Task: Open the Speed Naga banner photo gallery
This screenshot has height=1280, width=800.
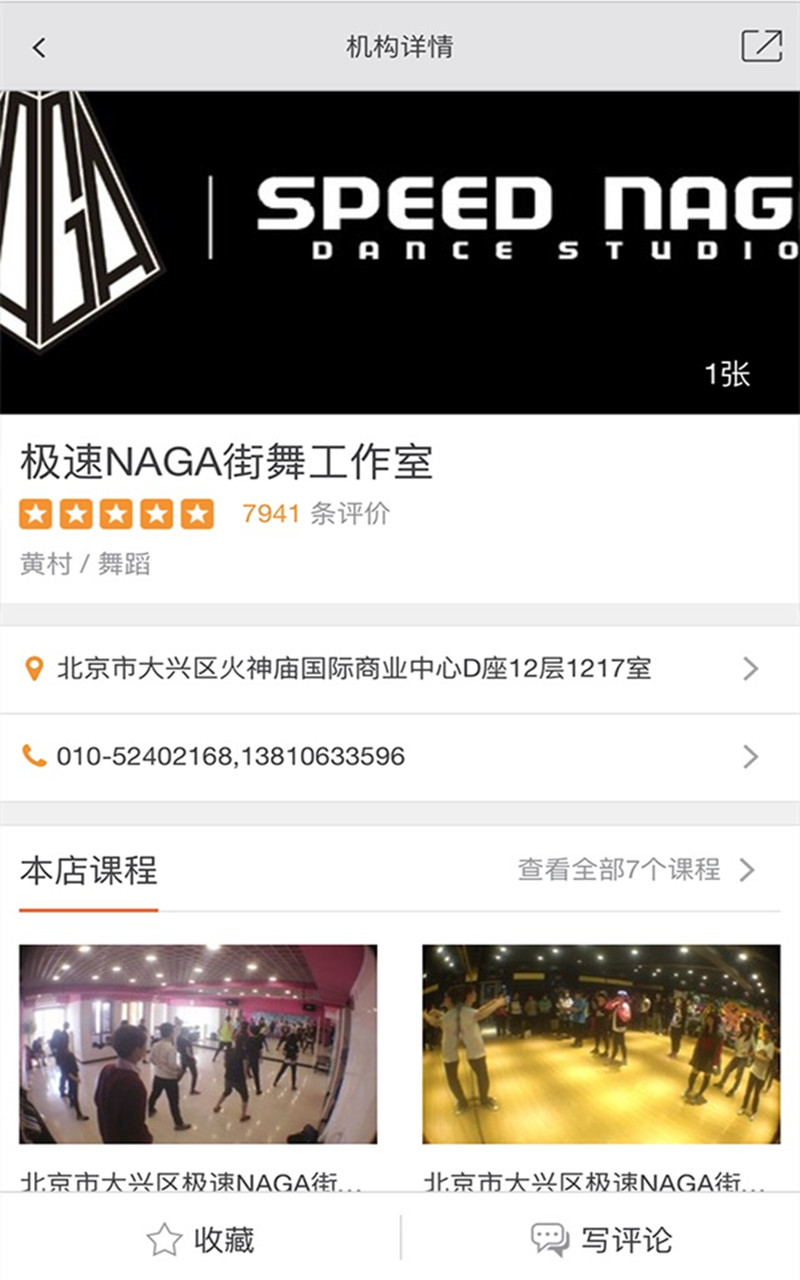Action: coord(400,252)
